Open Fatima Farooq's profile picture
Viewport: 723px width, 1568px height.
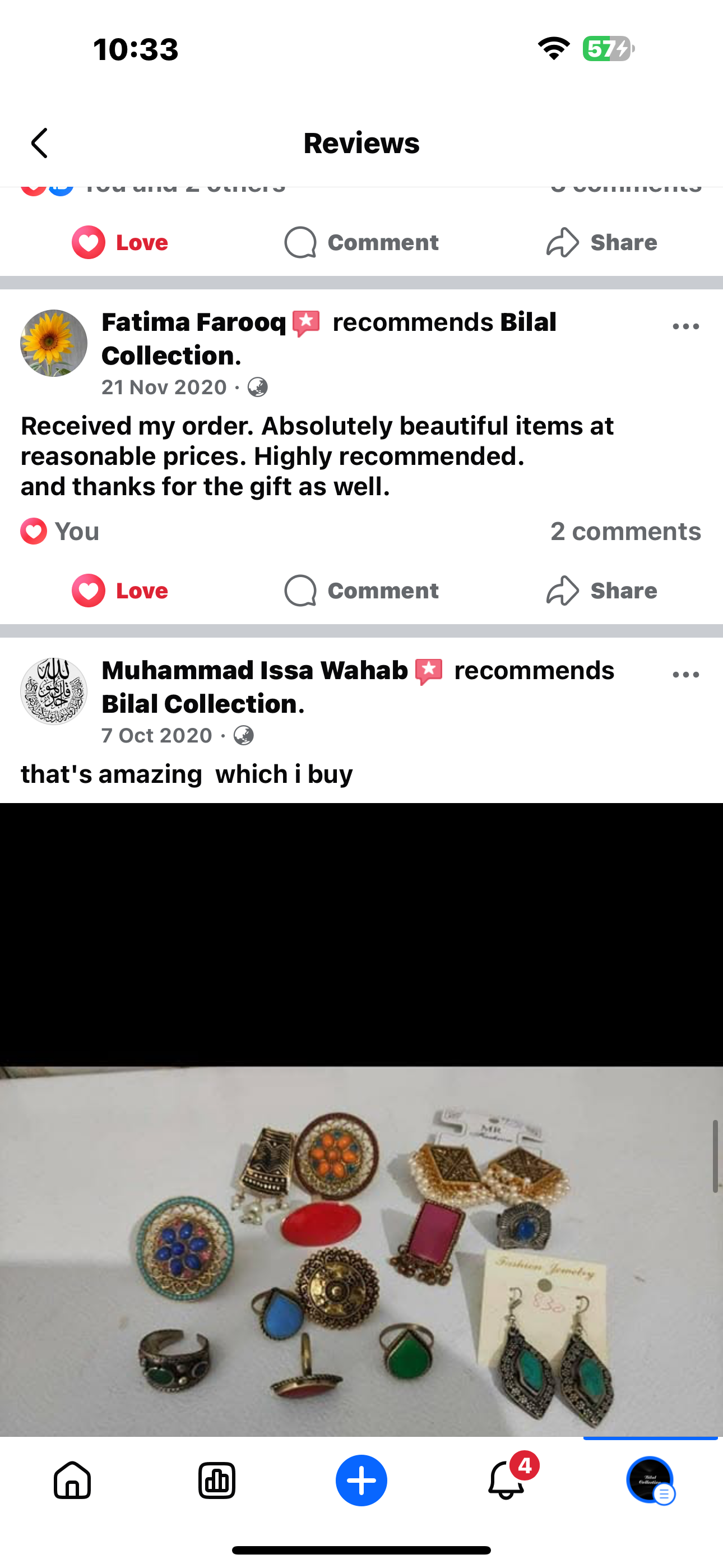54,343
